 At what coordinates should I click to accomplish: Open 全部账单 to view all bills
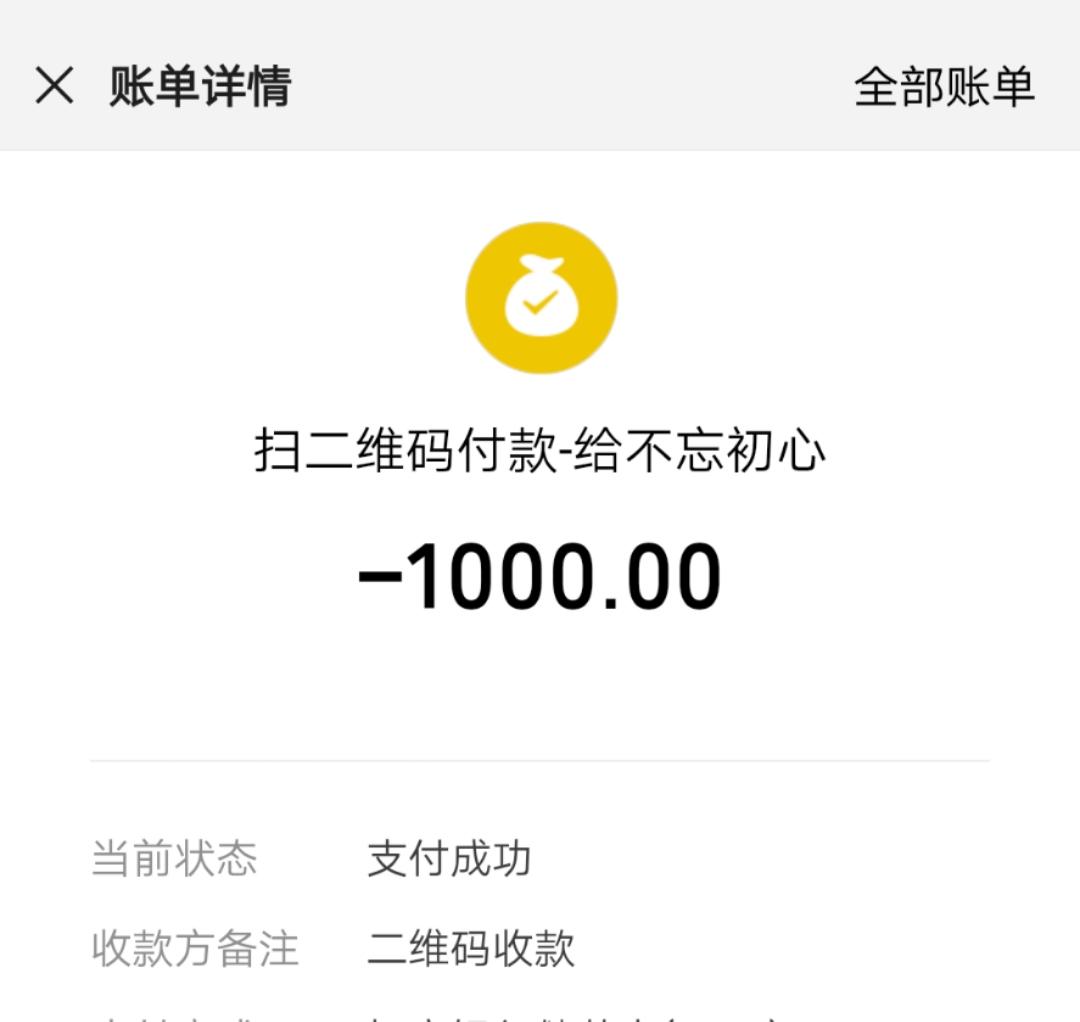coord(943,87)
